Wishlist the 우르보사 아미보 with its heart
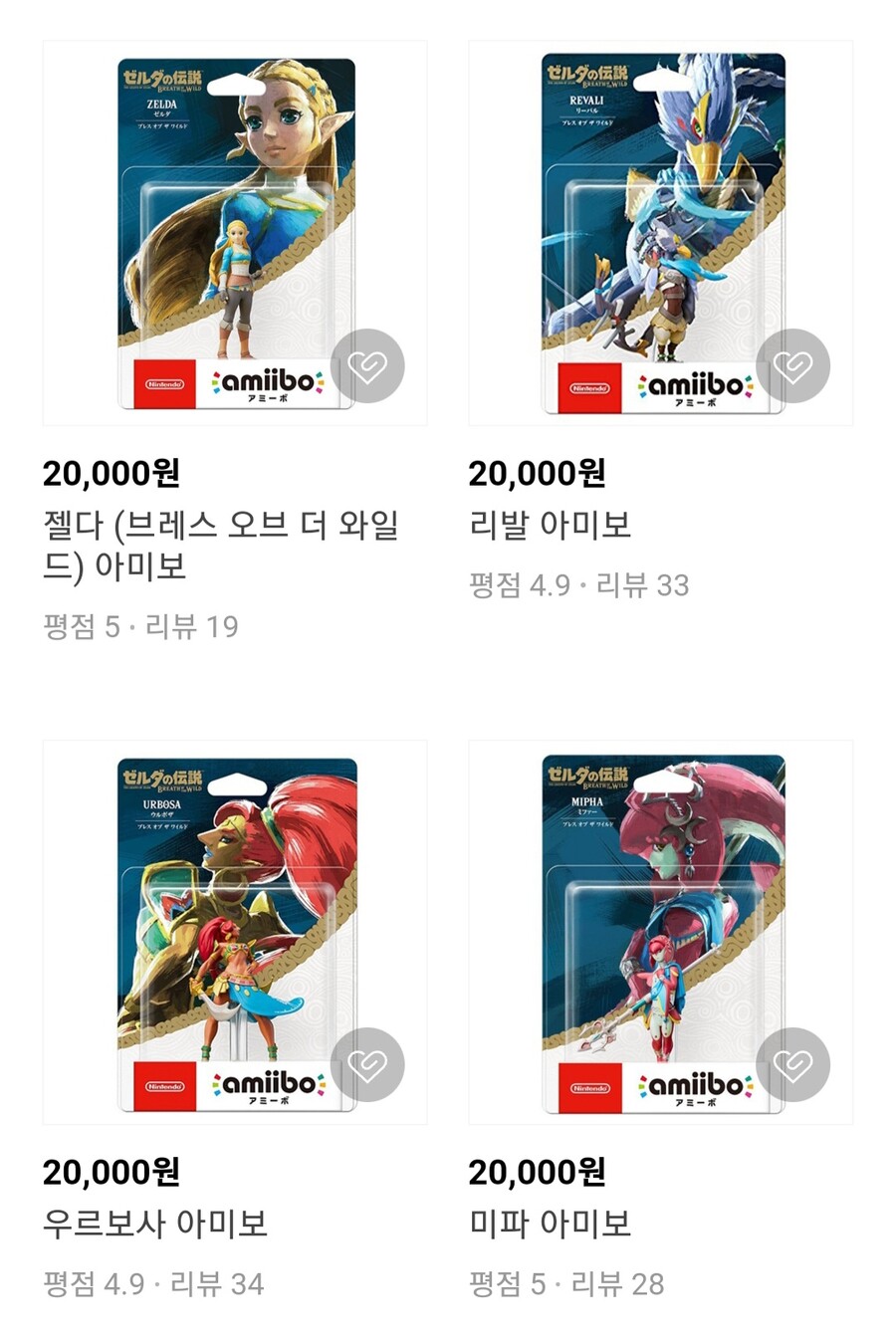This screenshot has height=1342, width=896. tap(367, 1064)
